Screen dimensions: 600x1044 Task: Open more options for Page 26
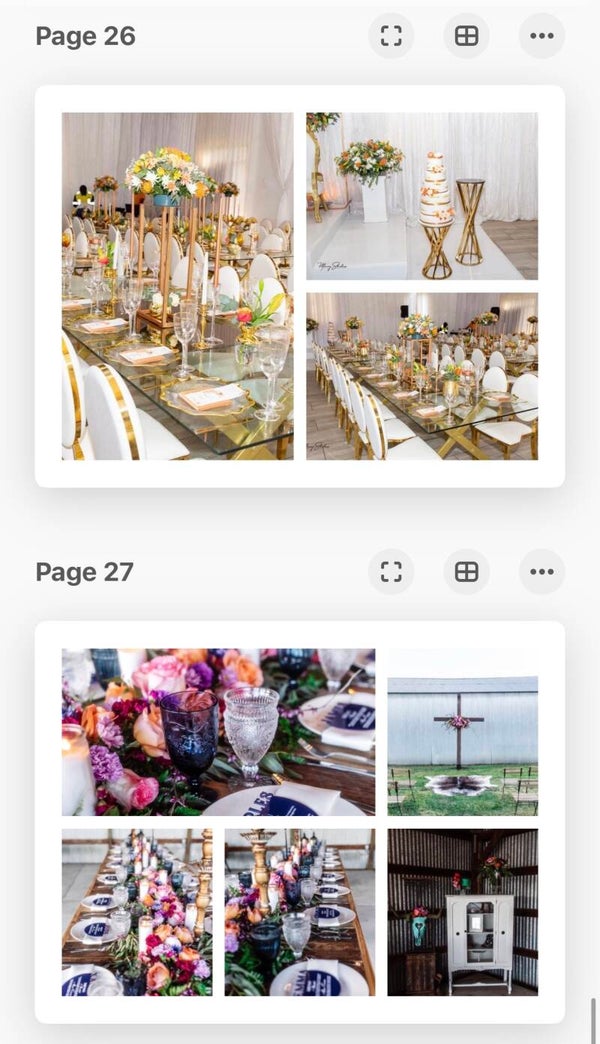click(x=542, y=36)
